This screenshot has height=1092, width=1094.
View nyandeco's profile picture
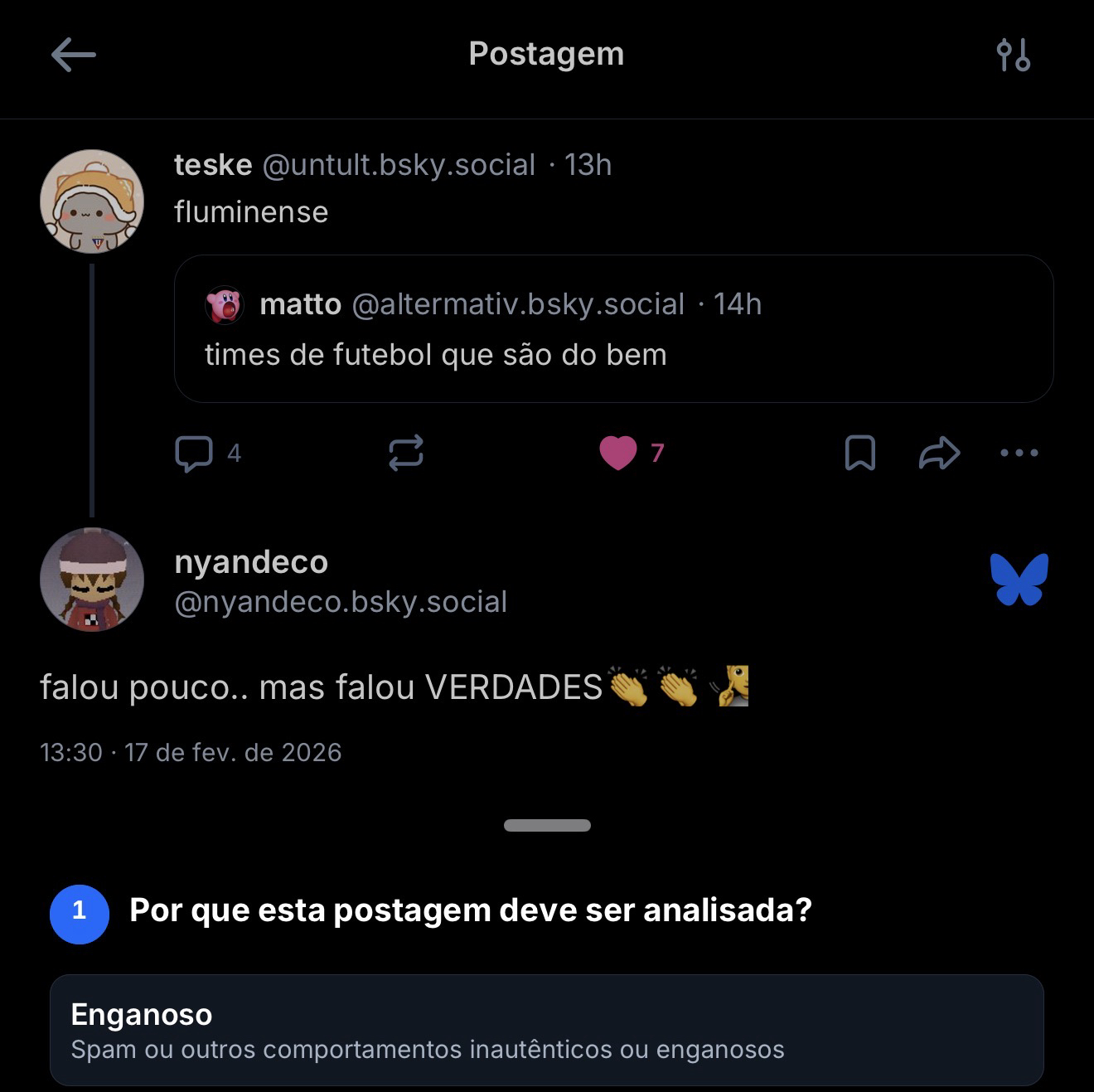(92, 580)
